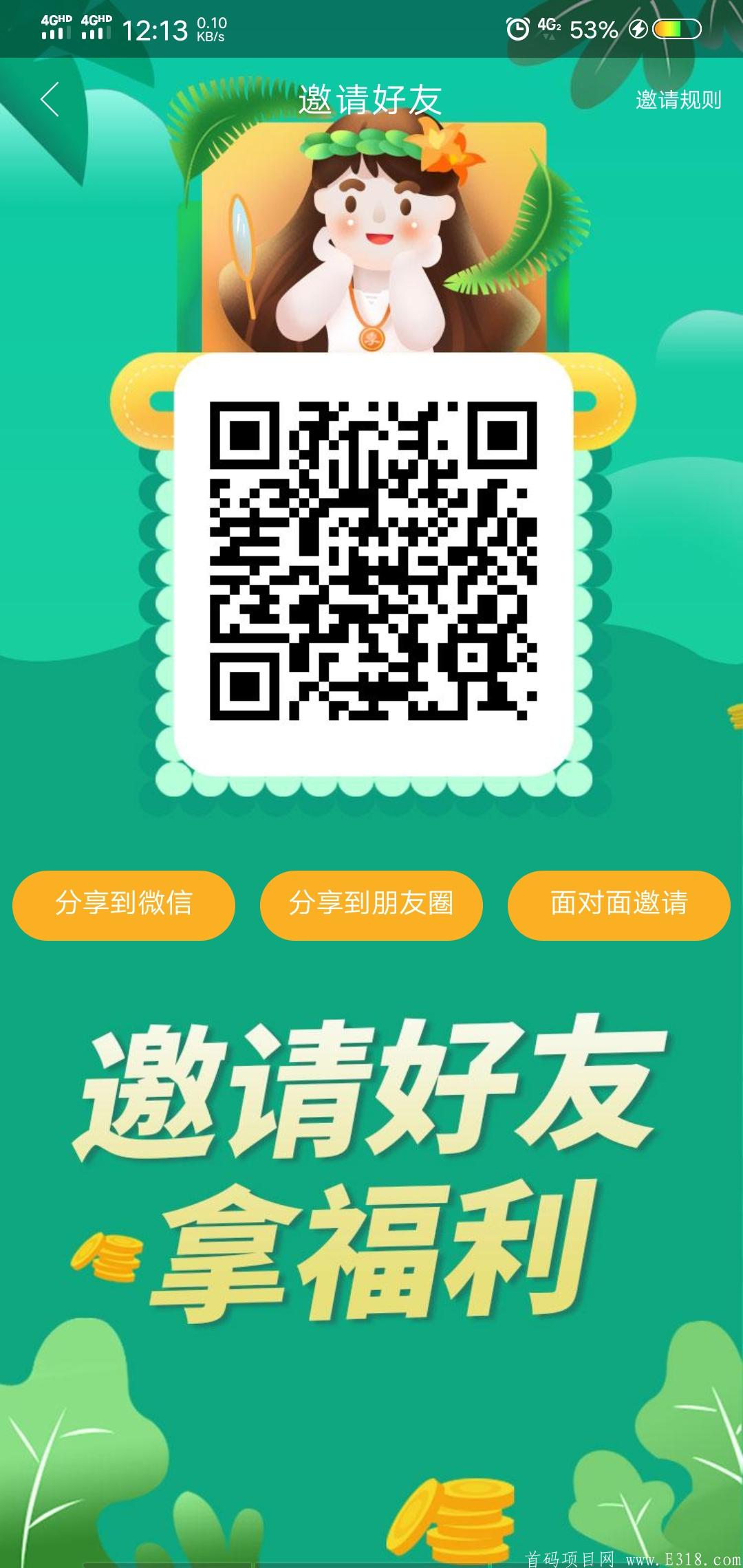Tap the girl avatar illustration above QR code
This screenshot has height=1568, width=743.
[371, 241]
